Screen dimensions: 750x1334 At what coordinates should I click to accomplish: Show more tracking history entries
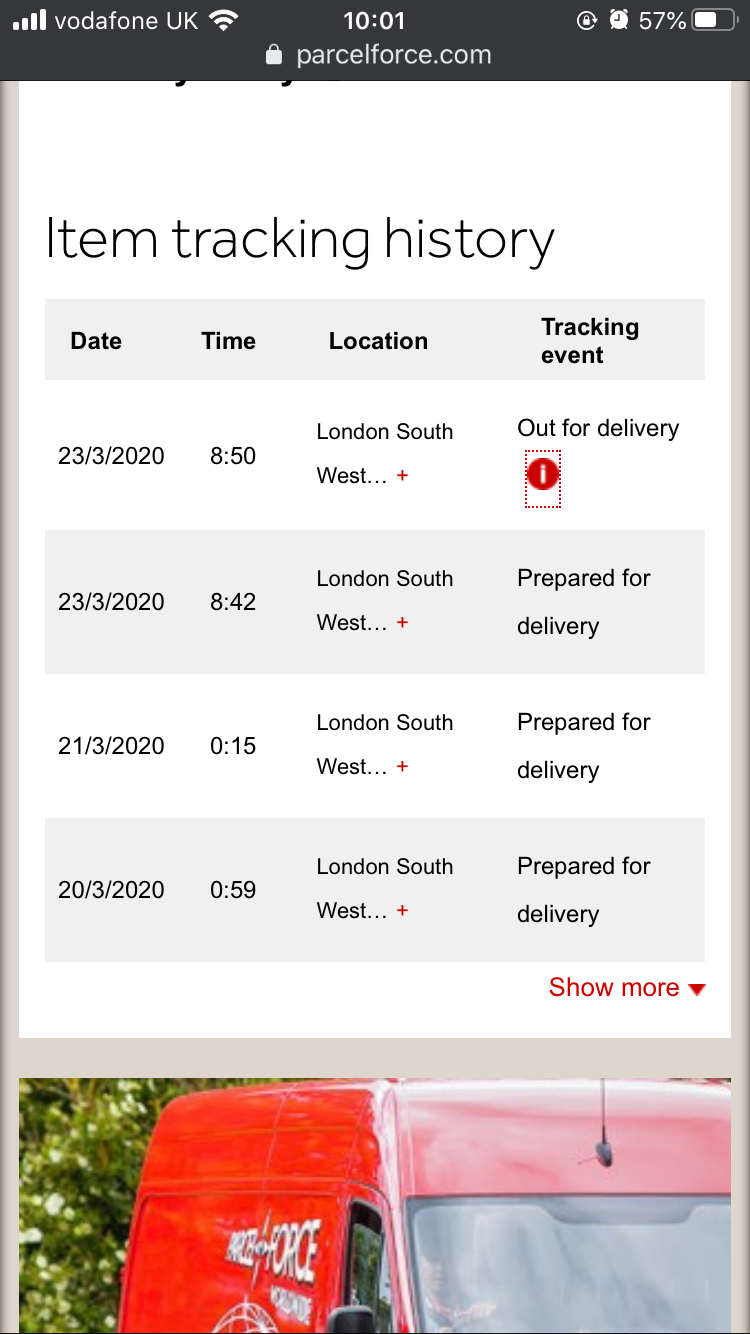click(x=626, y=988)
